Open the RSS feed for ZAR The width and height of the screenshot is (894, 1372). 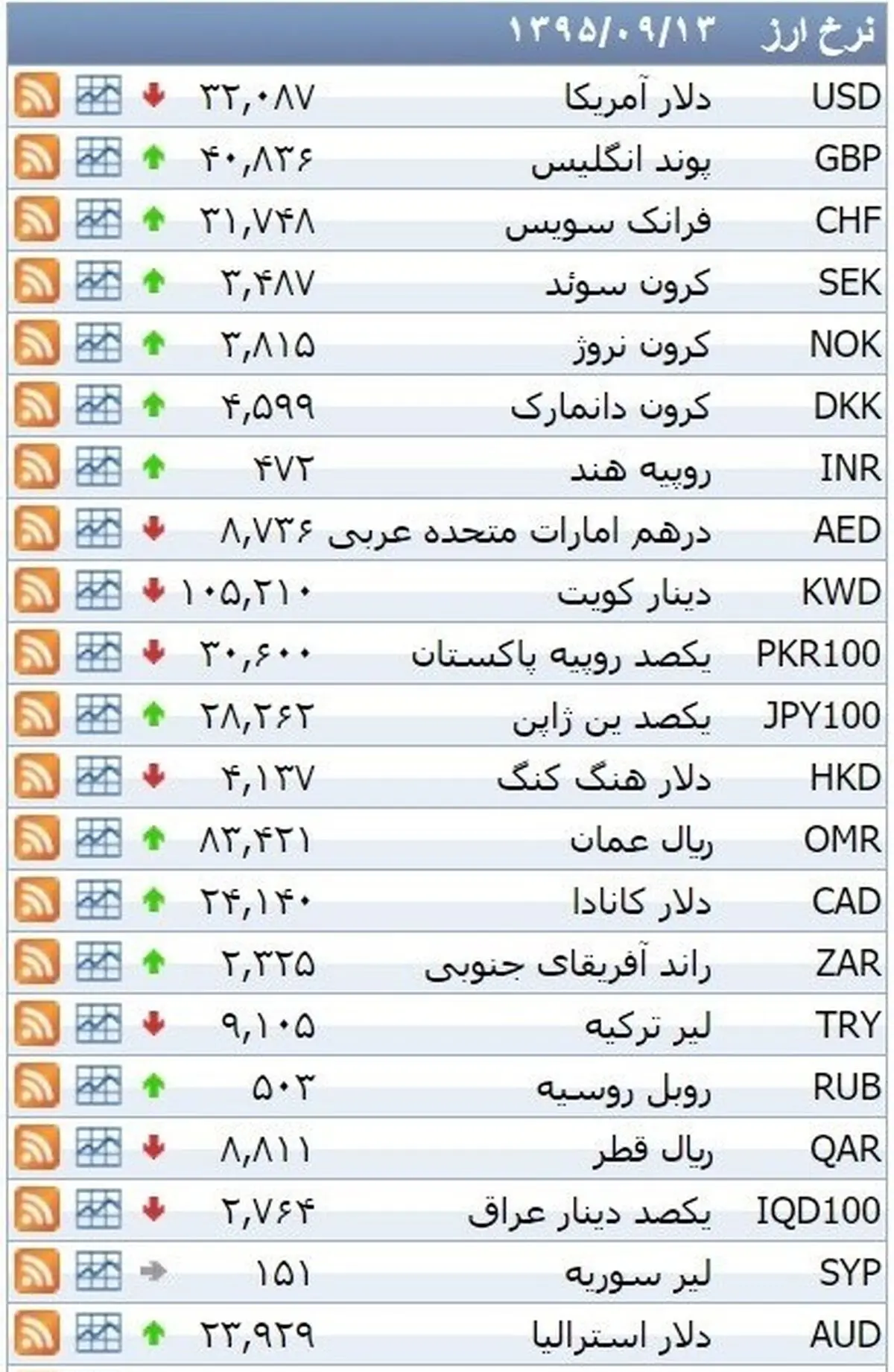click(x=37, y=962)
